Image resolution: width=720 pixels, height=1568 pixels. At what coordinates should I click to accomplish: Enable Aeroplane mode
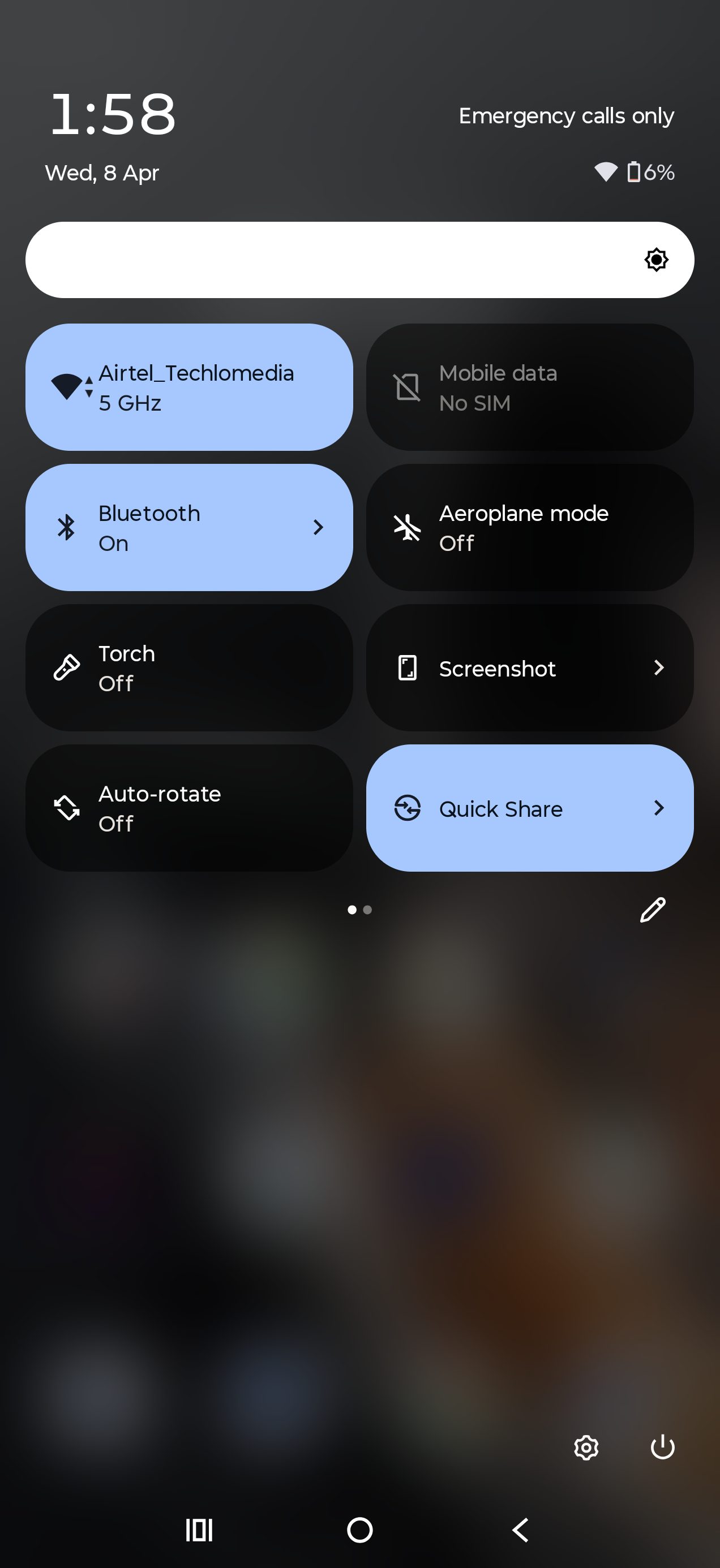[529, 527]
